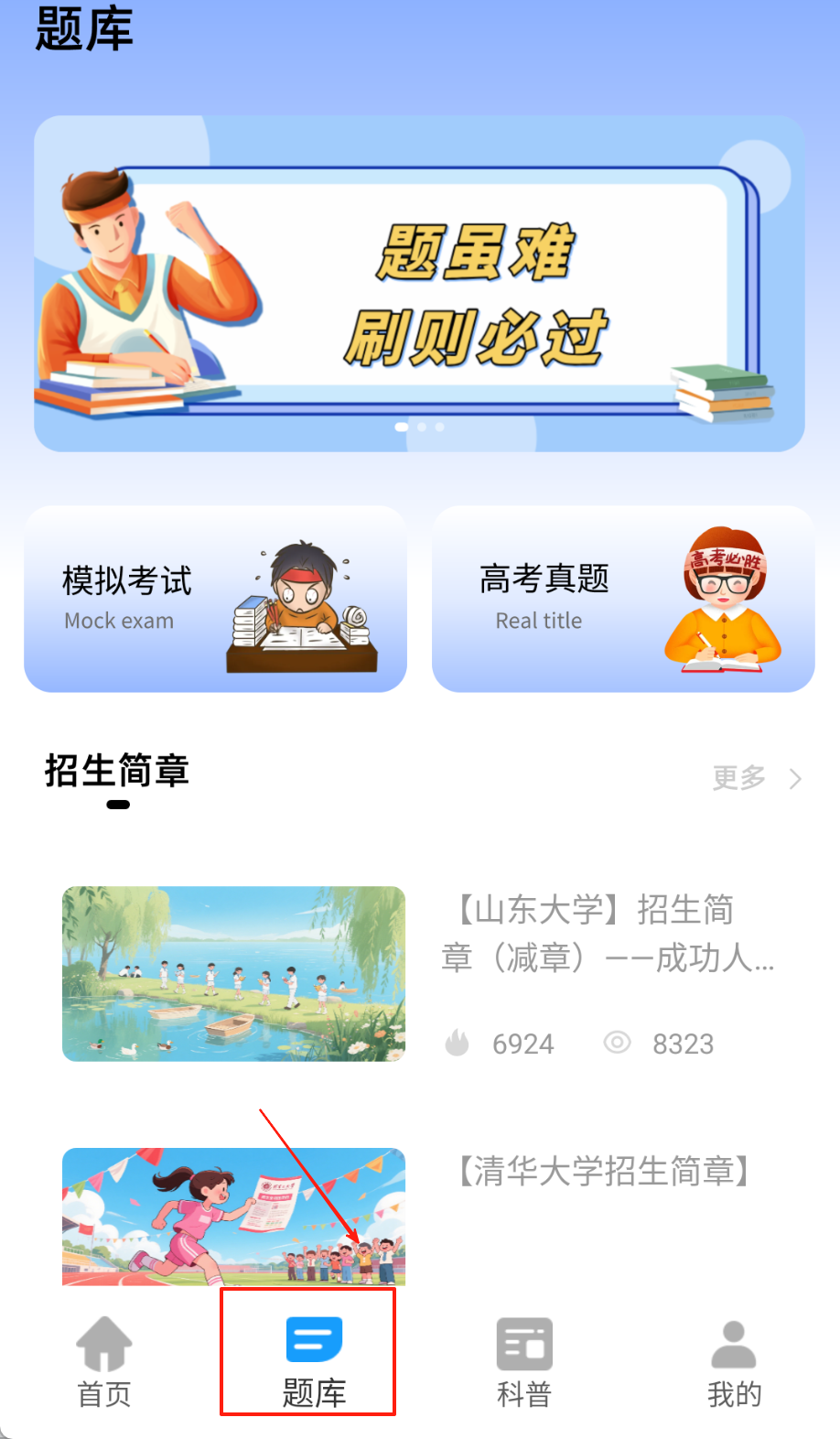Go to the 首页 tab
This screenshot has width=840, height=1439.
point(104,1362)
